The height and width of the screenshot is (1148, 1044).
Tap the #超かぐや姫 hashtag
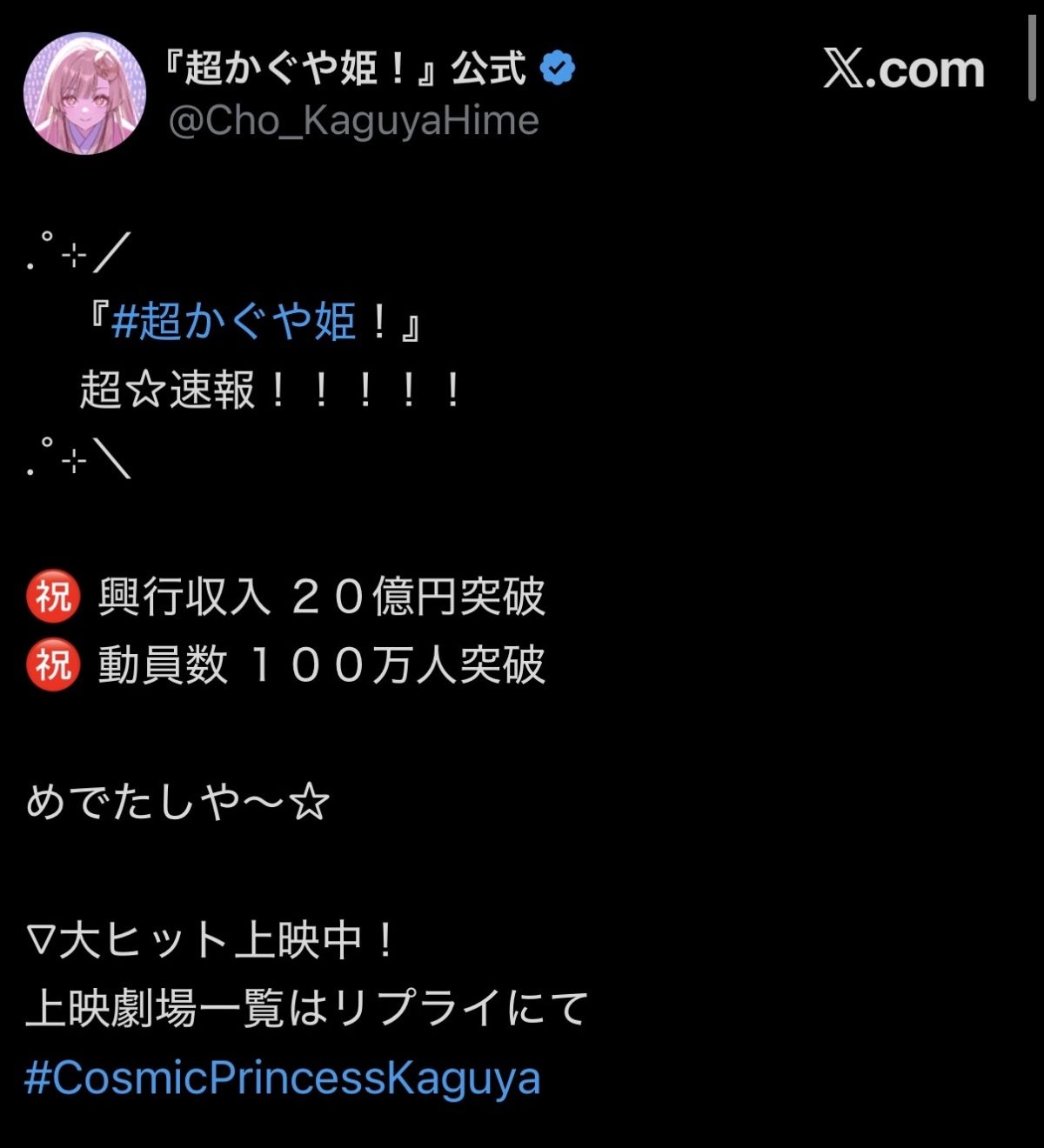(x=234, y=321)
